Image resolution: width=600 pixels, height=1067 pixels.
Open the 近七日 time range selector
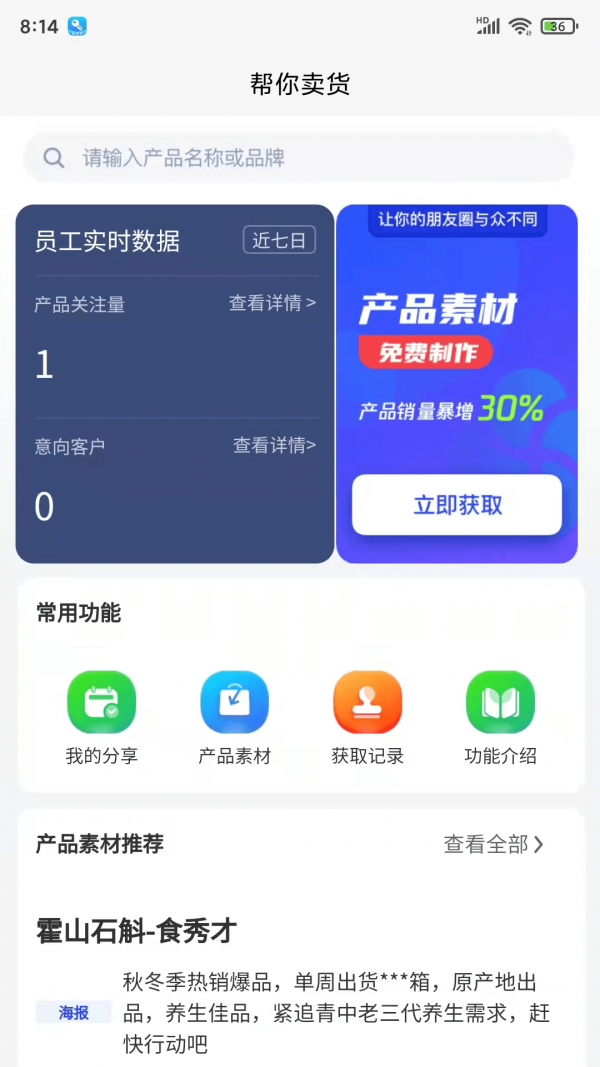click(279, 240)
